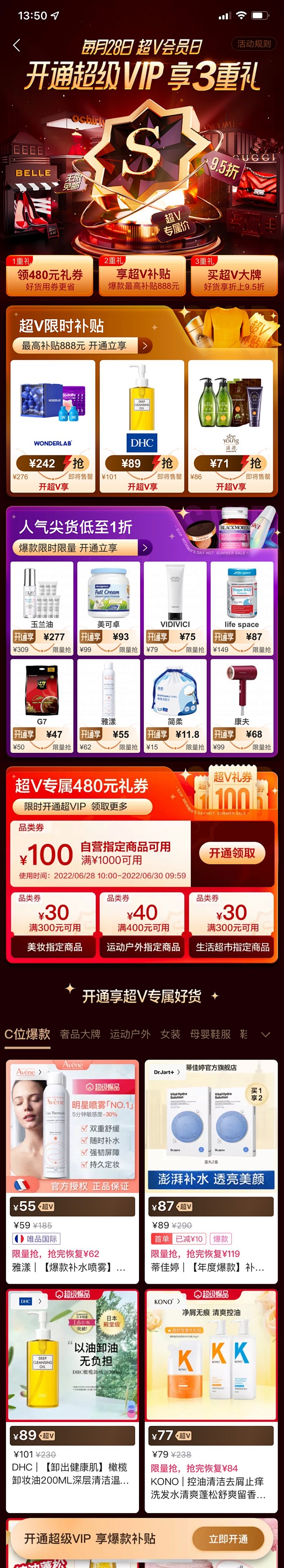Go back using the top-left arrow

[x=16, y=45]
